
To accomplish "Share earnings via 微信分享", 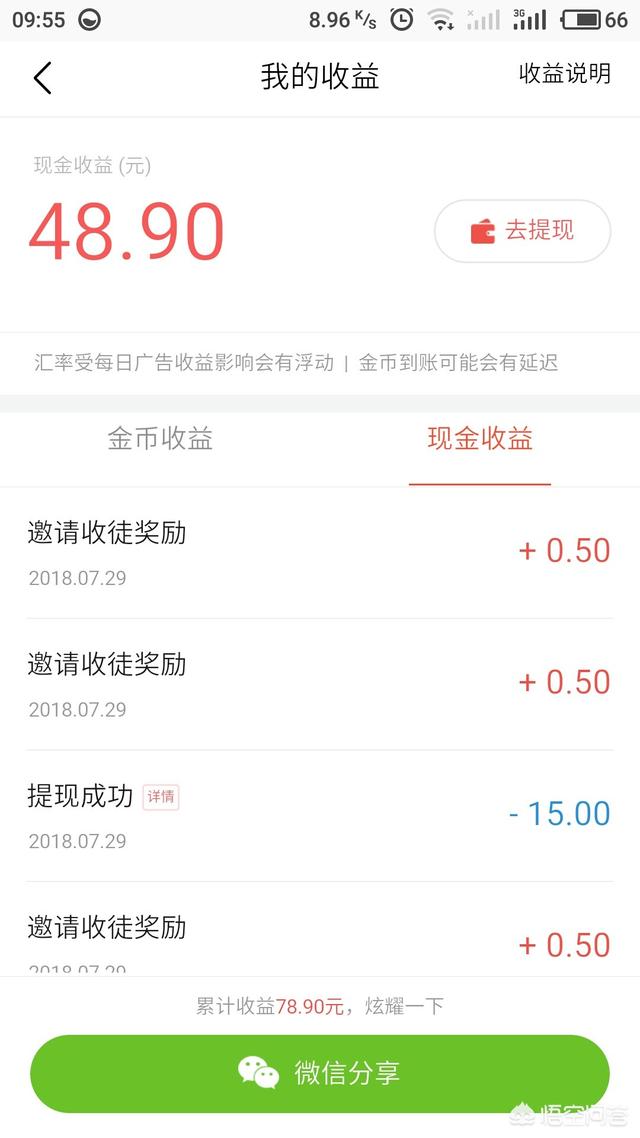I will tap(320, 1074).
